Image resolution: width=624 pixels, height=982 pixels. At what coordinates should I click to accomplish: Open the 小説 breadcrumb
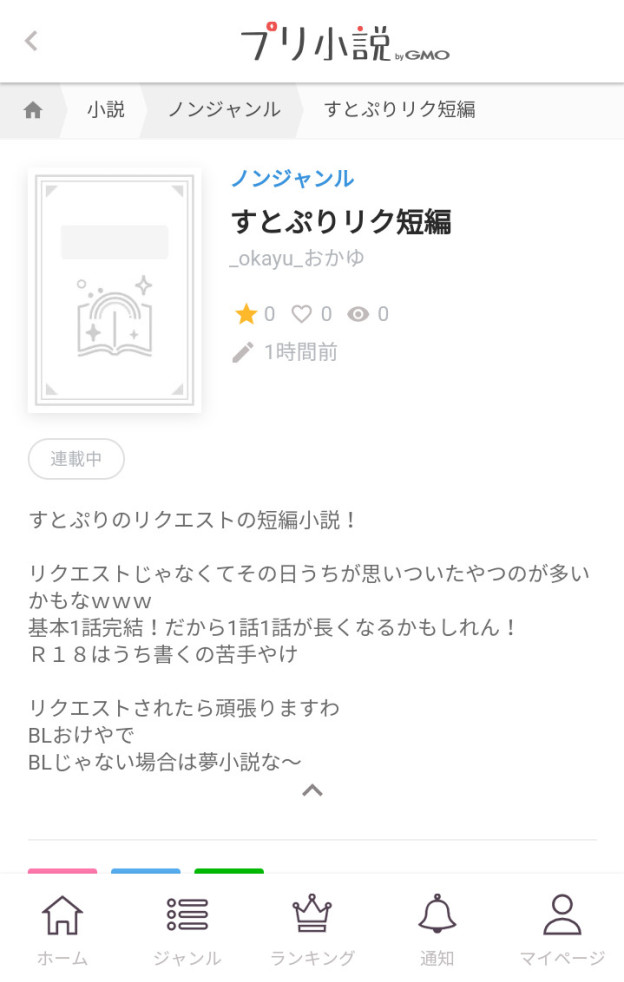tap(105, 110)
